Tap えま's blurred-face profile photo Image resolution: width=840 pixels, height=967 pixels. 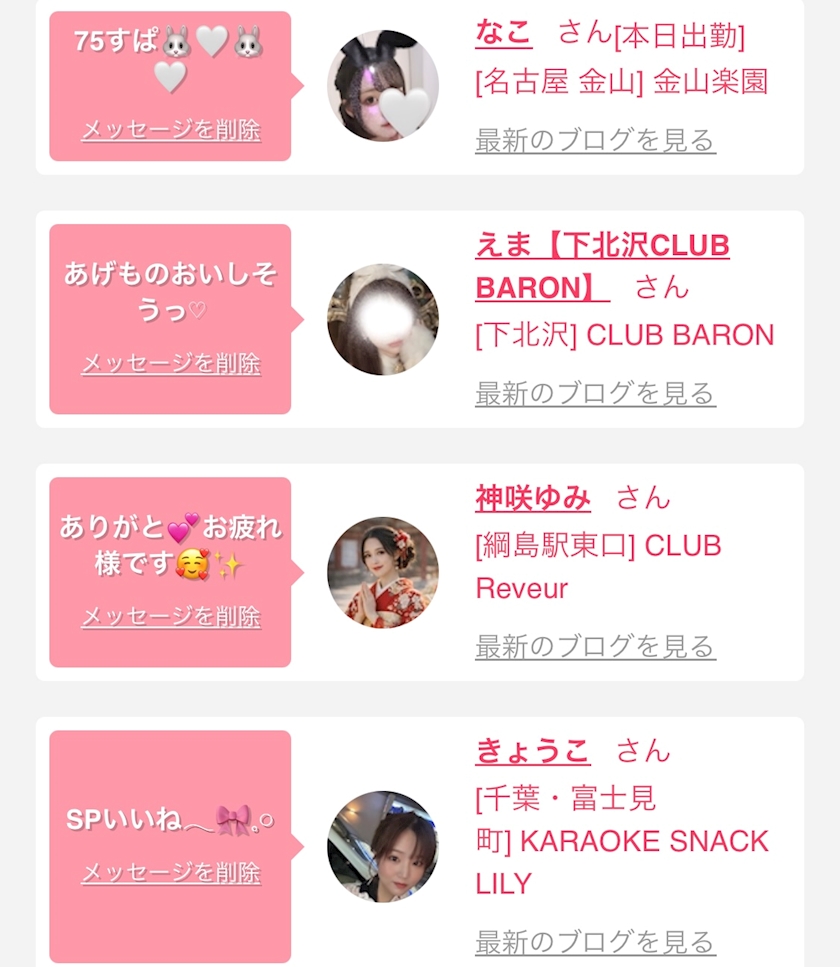tap(383, 319)
